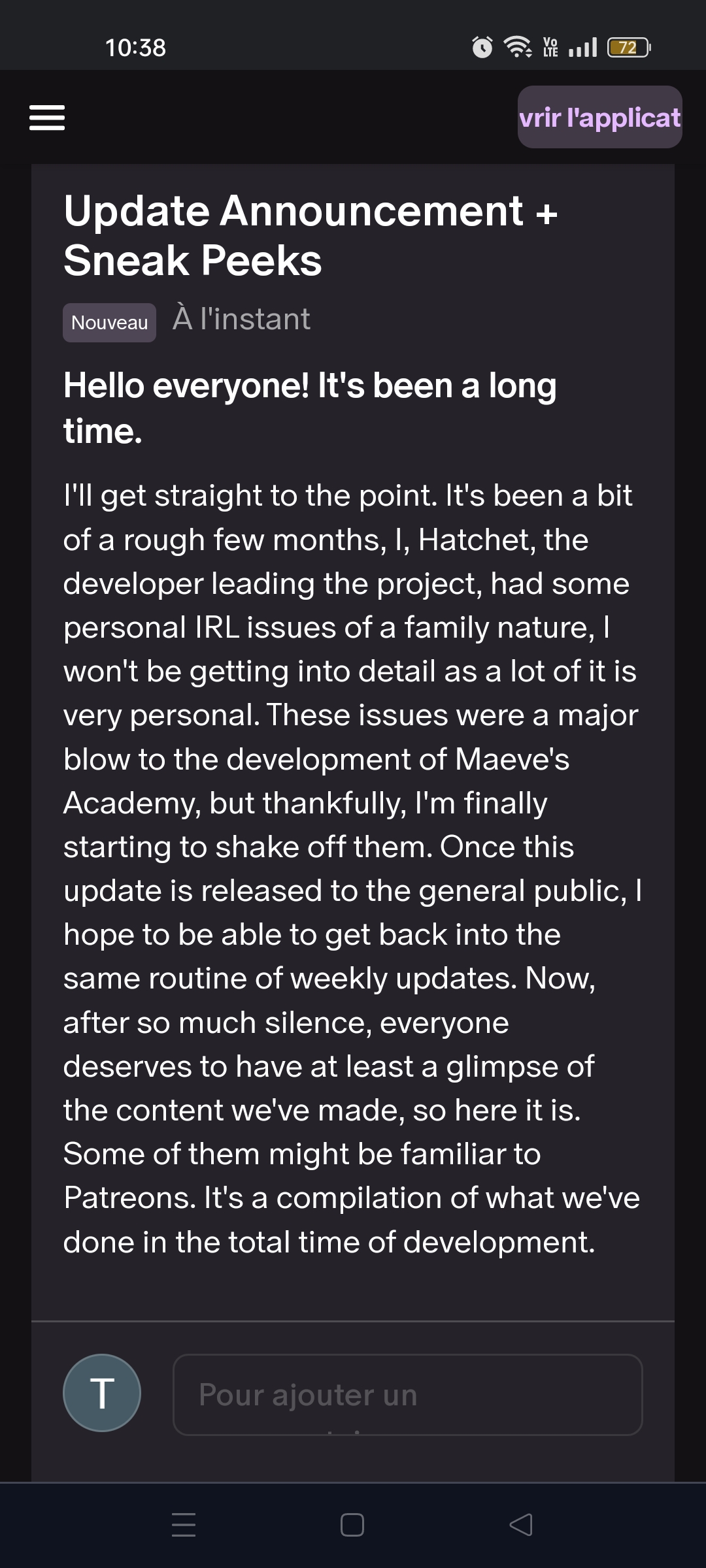Focus the add comment field

click(407, 1394)
